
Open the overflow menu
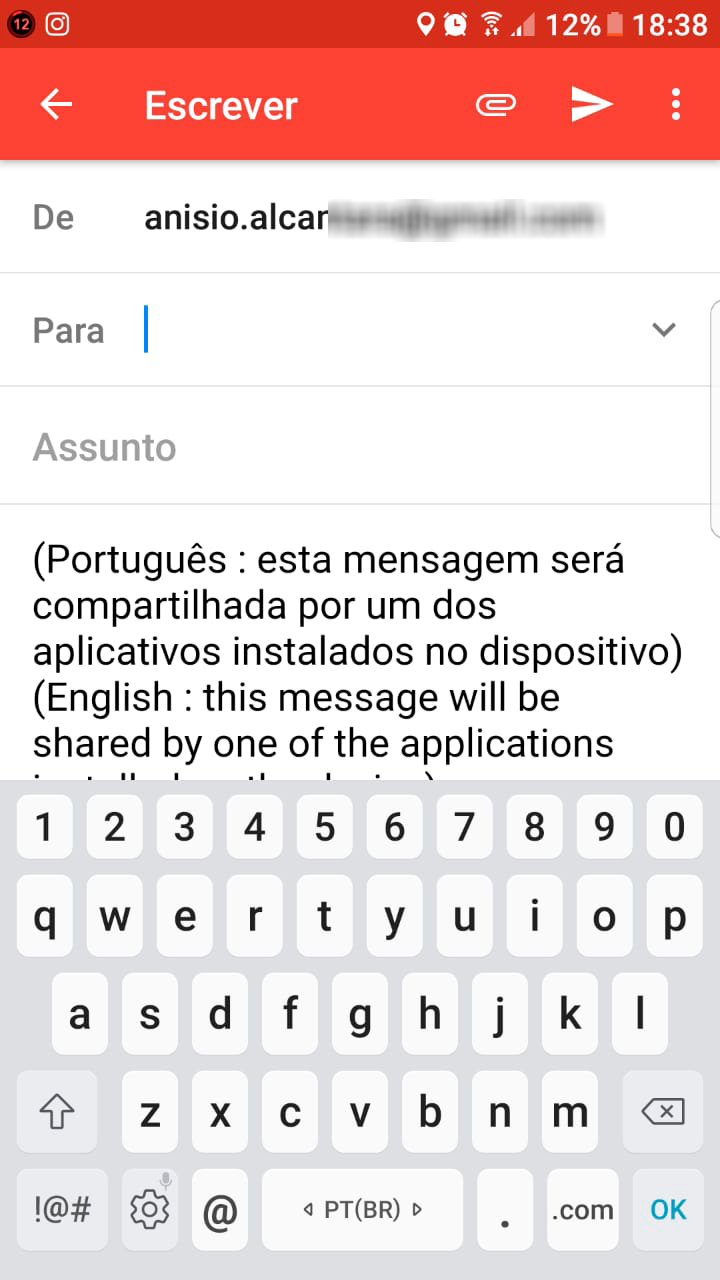pos(676,104)
